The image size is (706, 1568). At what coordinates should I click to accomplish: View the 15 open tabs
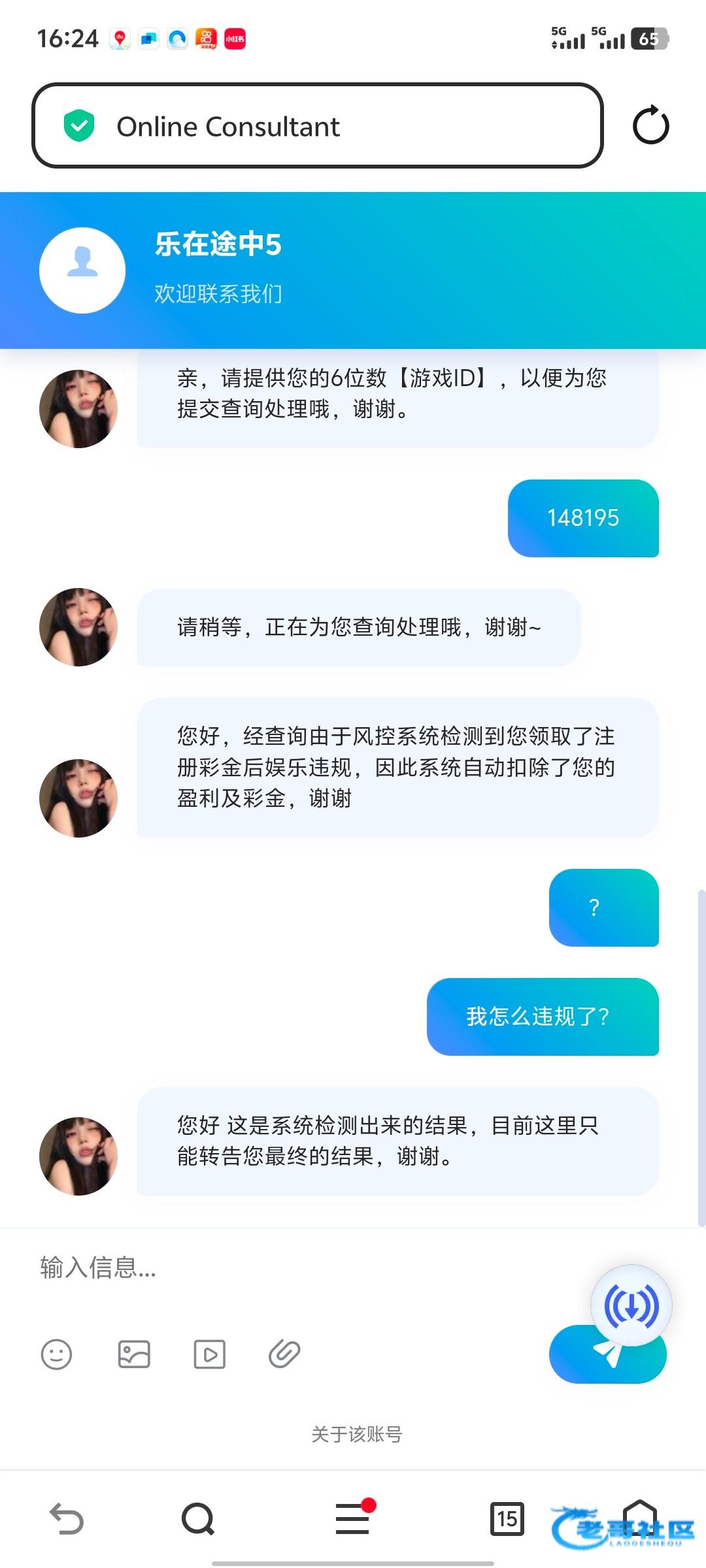507,1518
